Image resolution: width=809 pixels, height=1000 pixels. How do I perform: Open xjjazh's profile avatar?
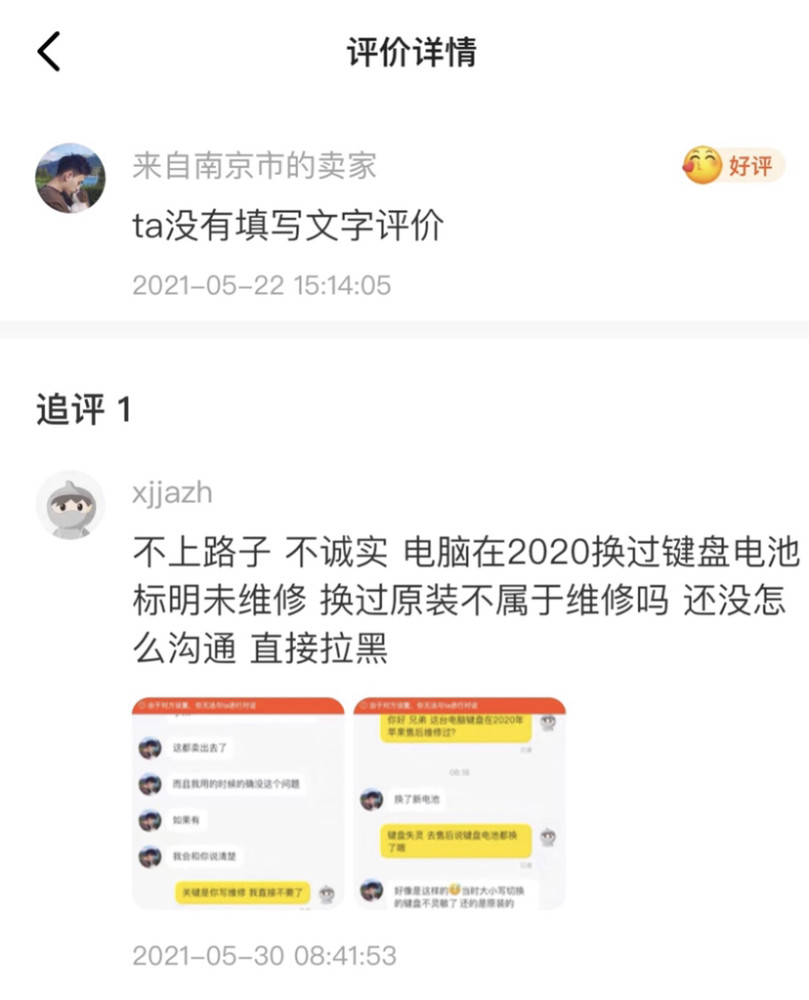click(x=70, y=505)
